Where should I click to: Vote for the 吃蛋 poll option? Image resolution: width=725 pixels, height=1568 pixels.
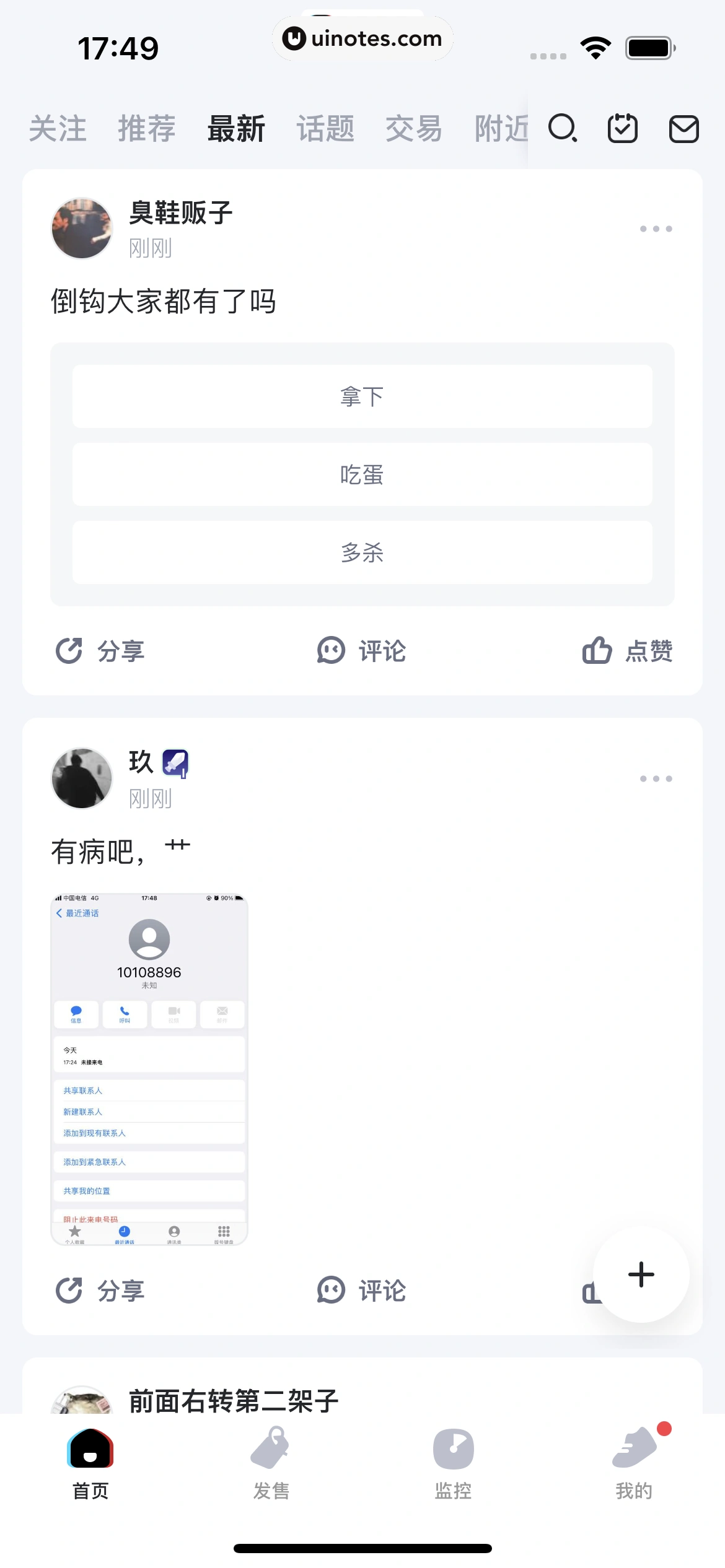coord(362,474)
